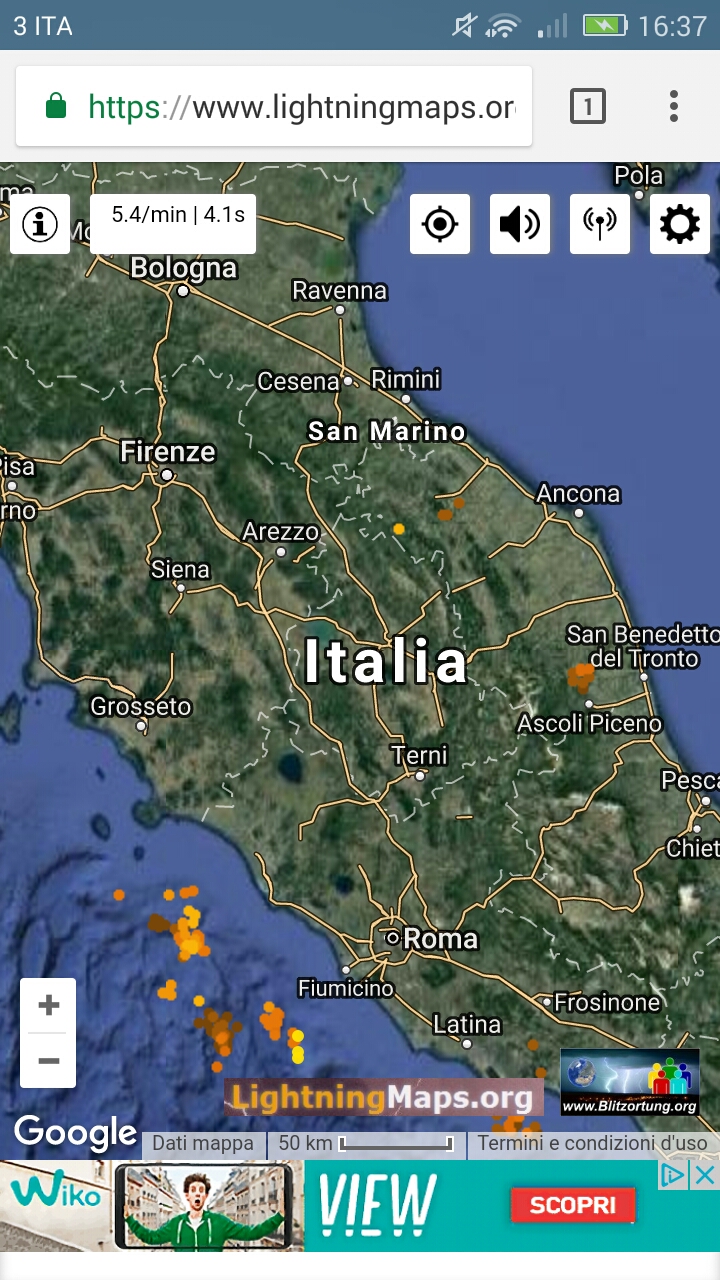Open the browser tab switcher
The width and height of the screenshot is (720, 1280).
point(588,106)
